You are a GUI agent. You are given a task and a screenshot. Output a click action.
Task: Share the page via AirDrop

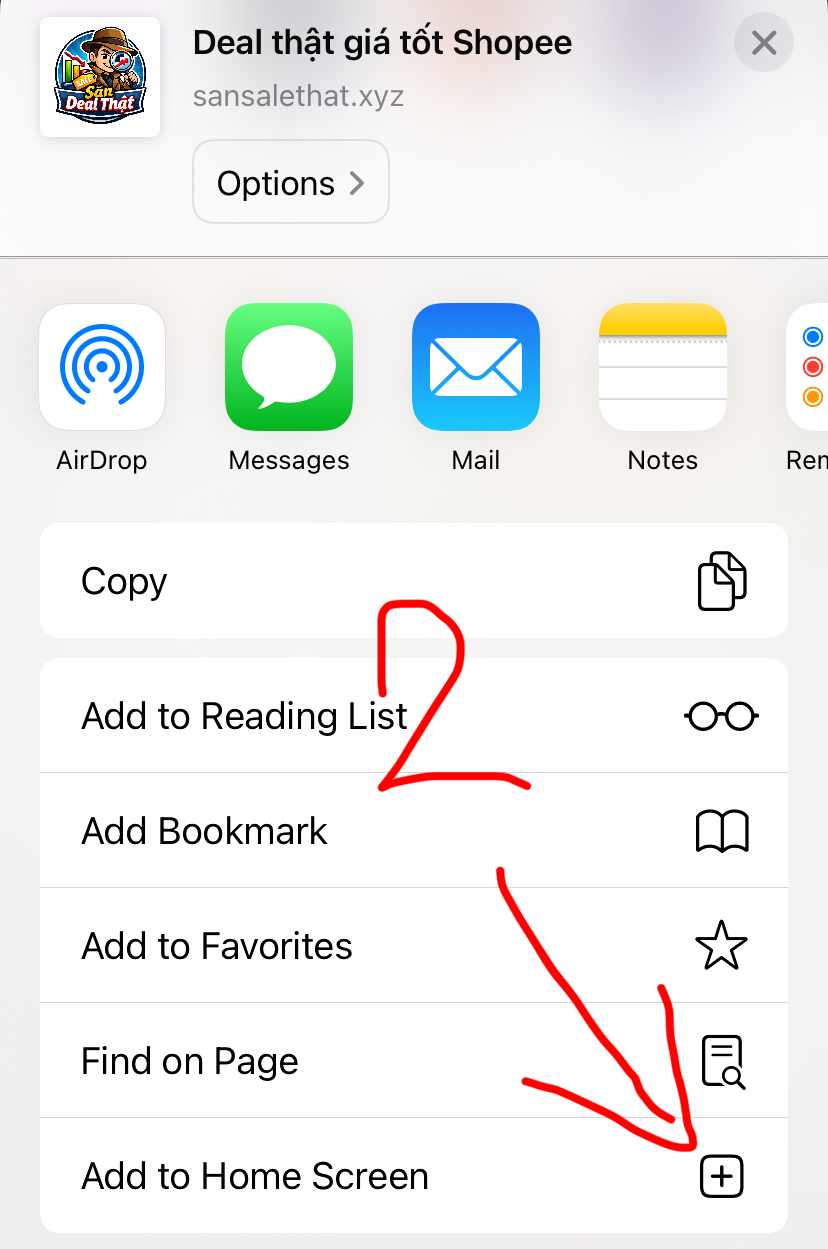pyautogui.click(x=101, y=367)
